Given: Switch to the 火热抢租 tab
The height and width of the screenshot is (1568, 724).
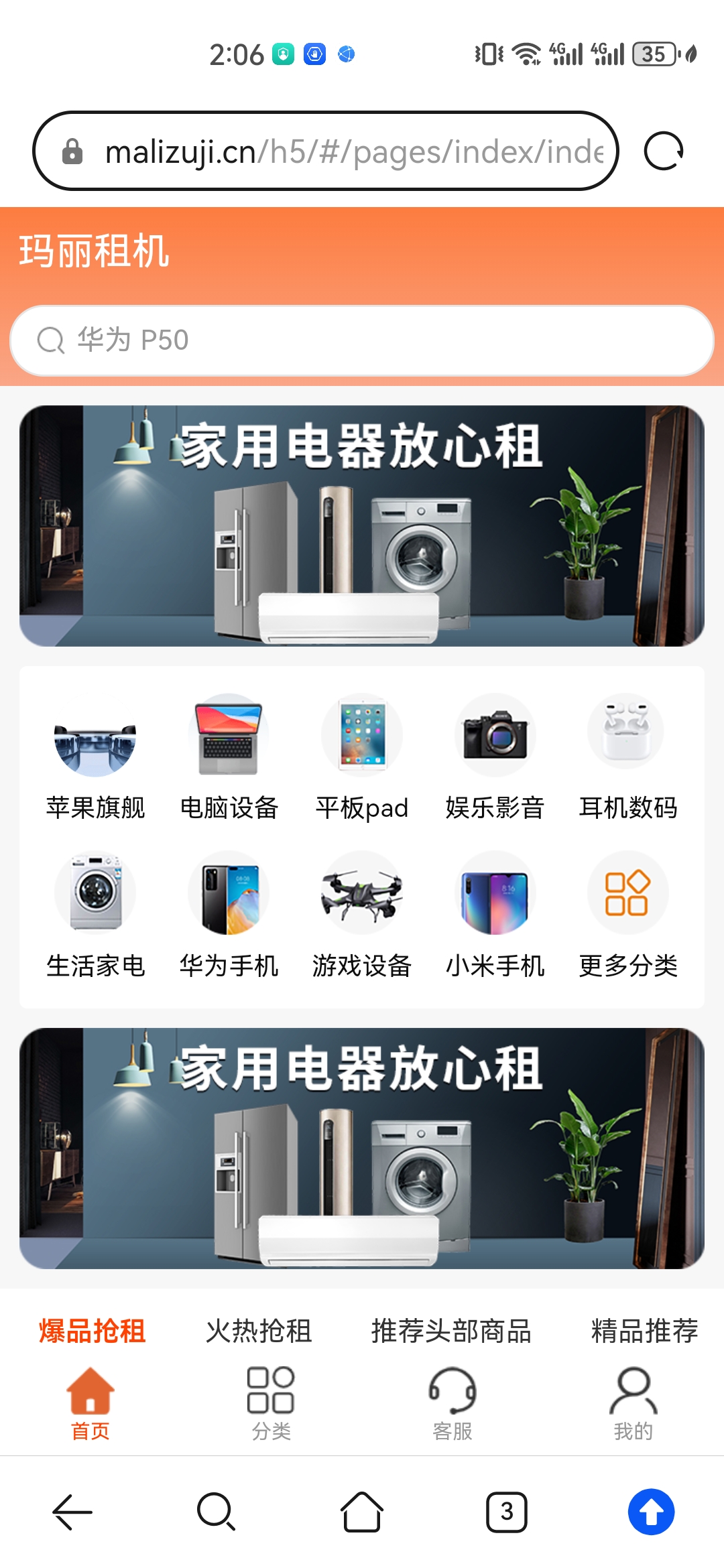Looking at the screenshot, I should 259,1331.
